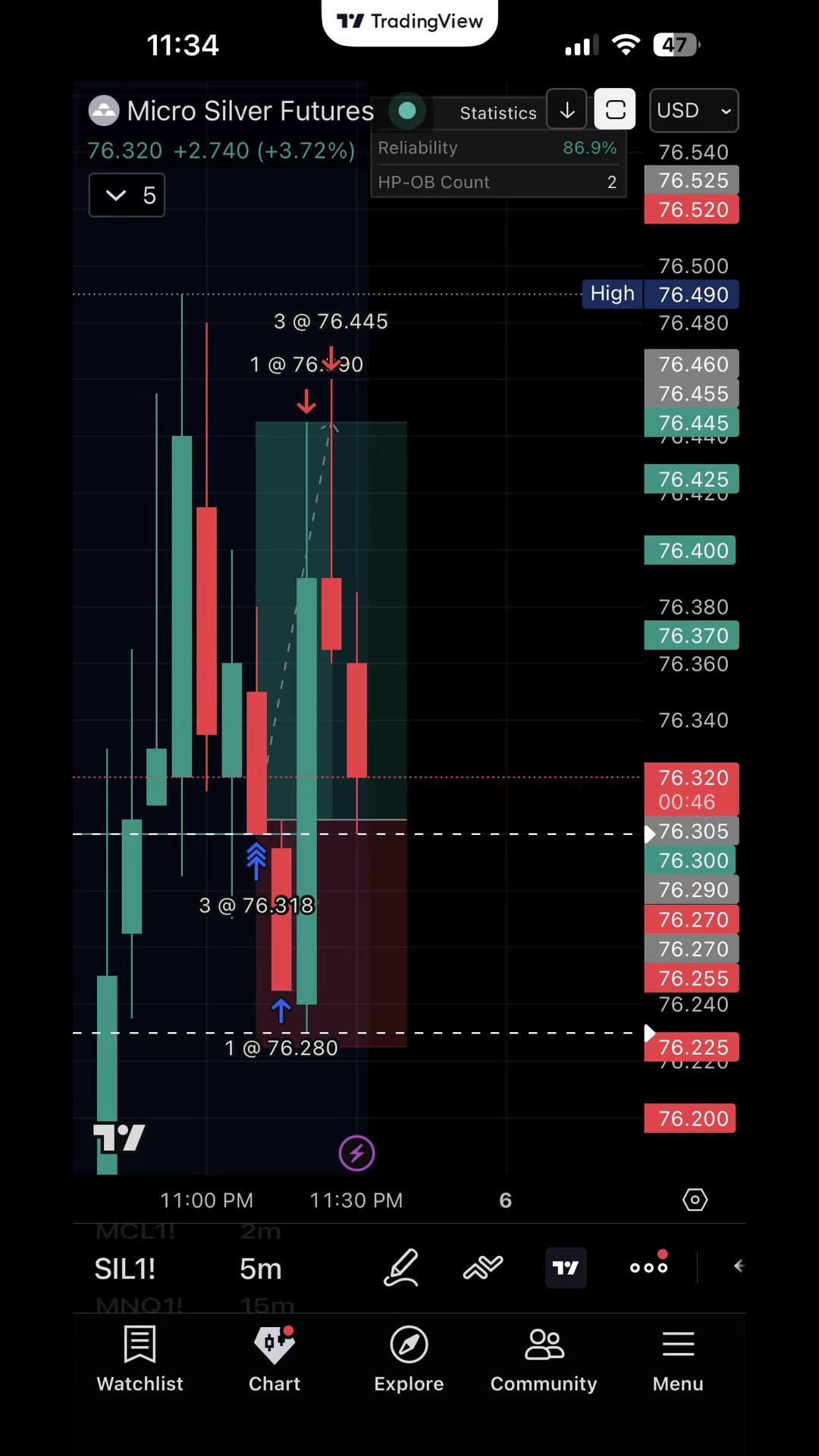Tap the TradingView logo toolbar button
The width and height of the screenshot is (819, 1456).
tap(566, 1267)
